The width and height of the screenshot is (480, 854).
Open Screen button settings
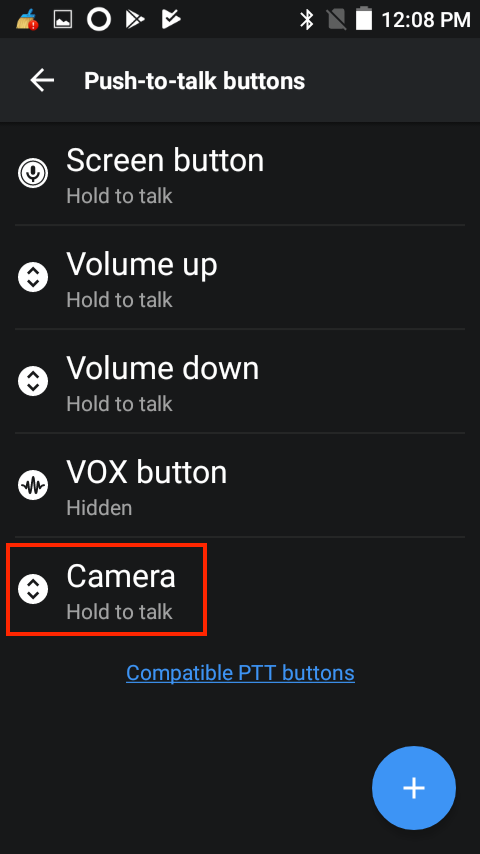(x=240, y=174)
